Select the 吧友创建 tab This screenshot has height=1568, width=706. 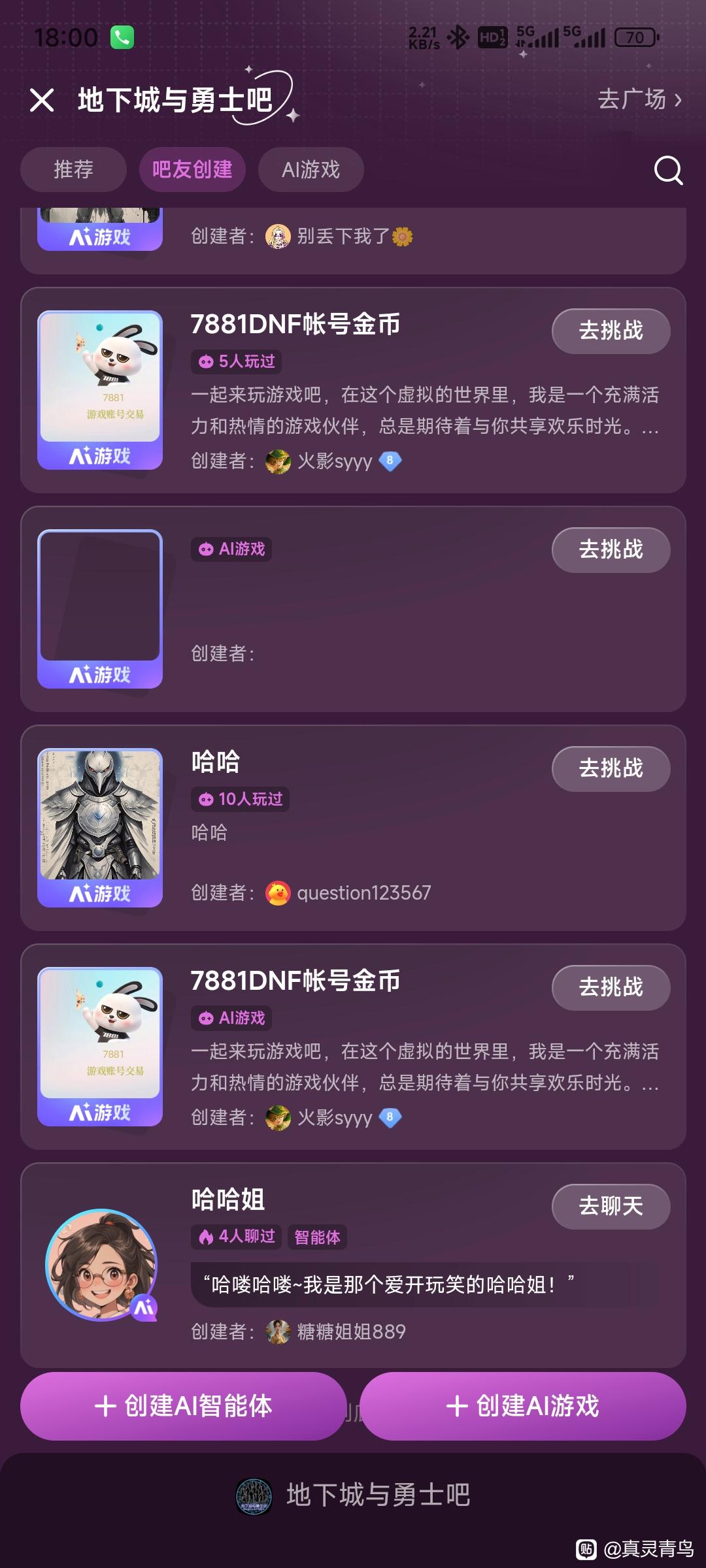(x=192, y=170)
